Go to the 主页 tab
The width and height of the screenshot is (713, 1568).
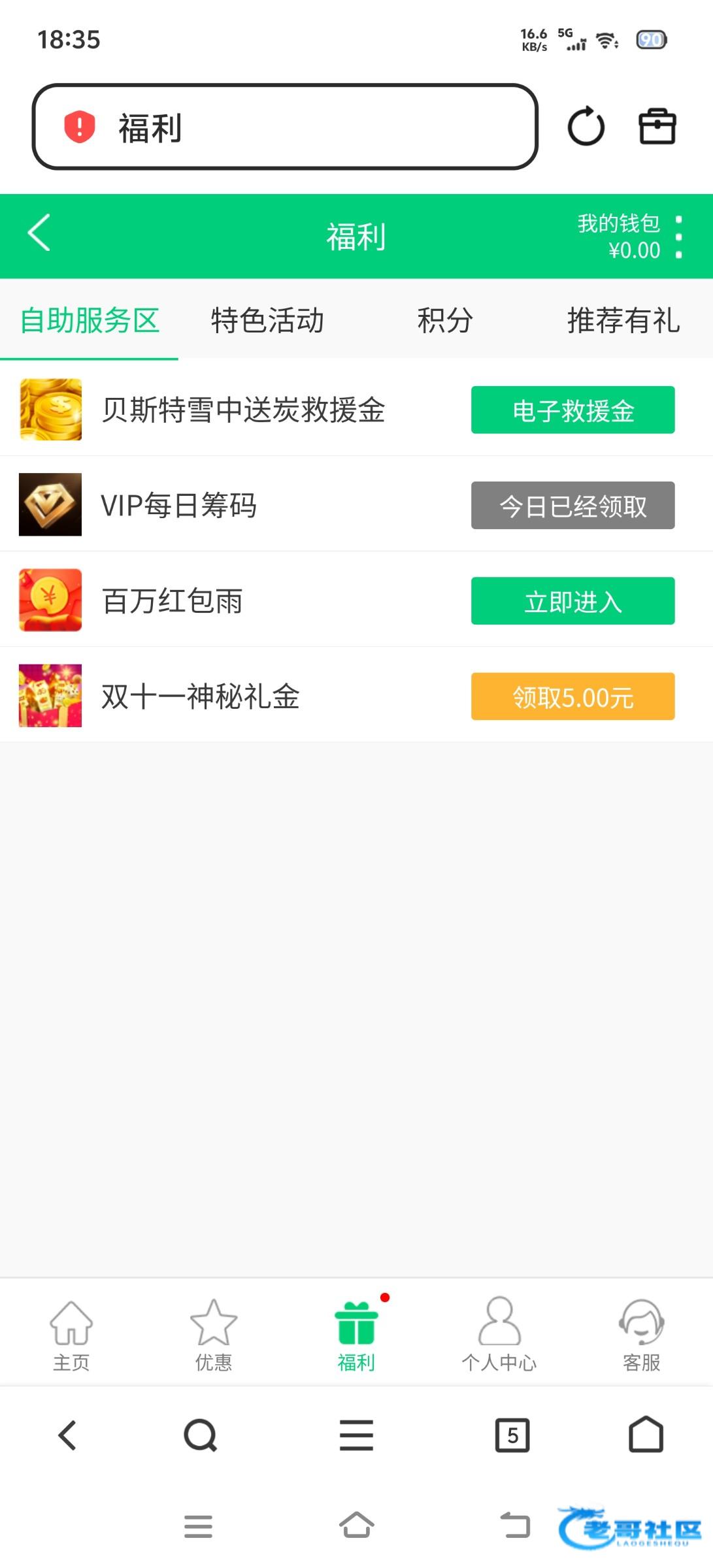click(71, 1334)
